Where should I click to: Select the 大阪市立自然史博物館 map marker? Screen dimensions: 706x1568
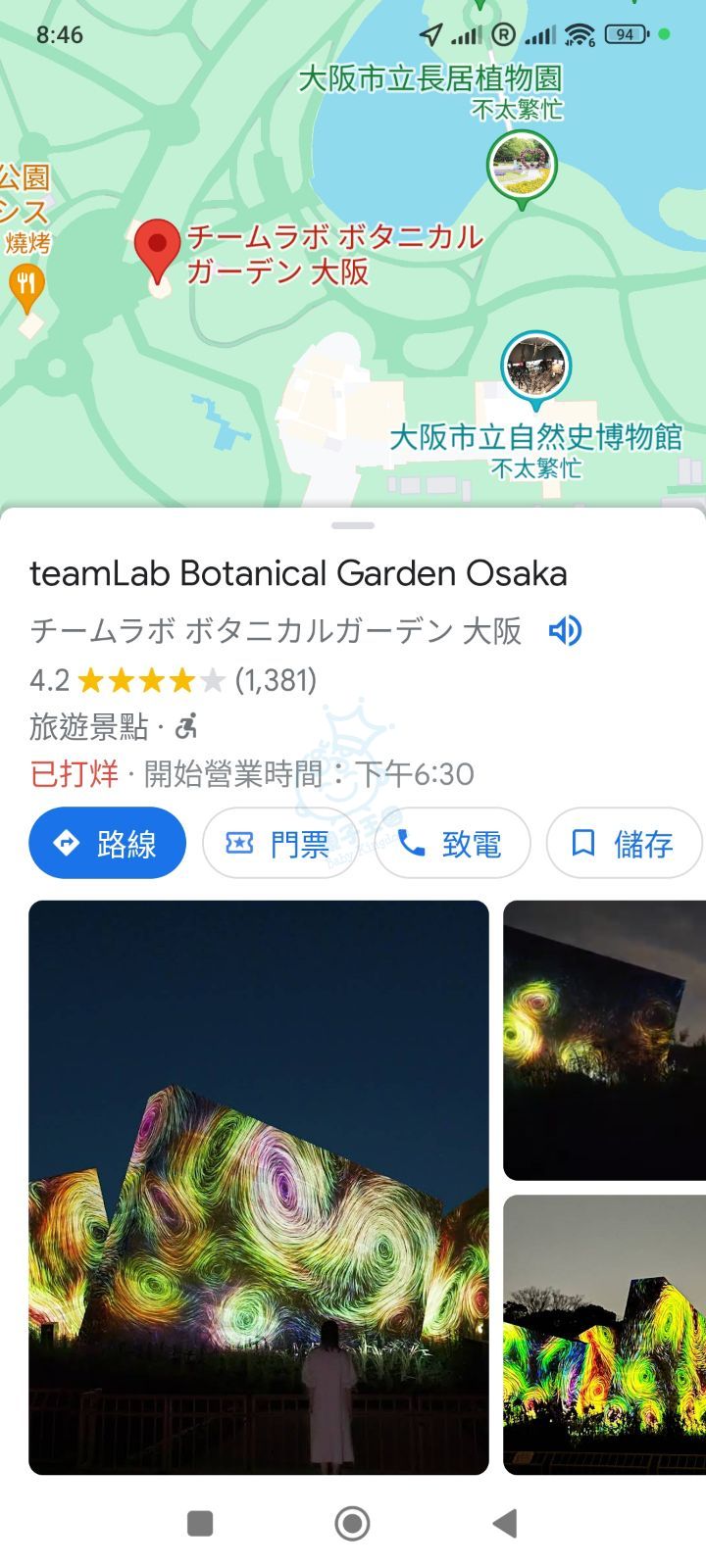(x=535, y=367)
